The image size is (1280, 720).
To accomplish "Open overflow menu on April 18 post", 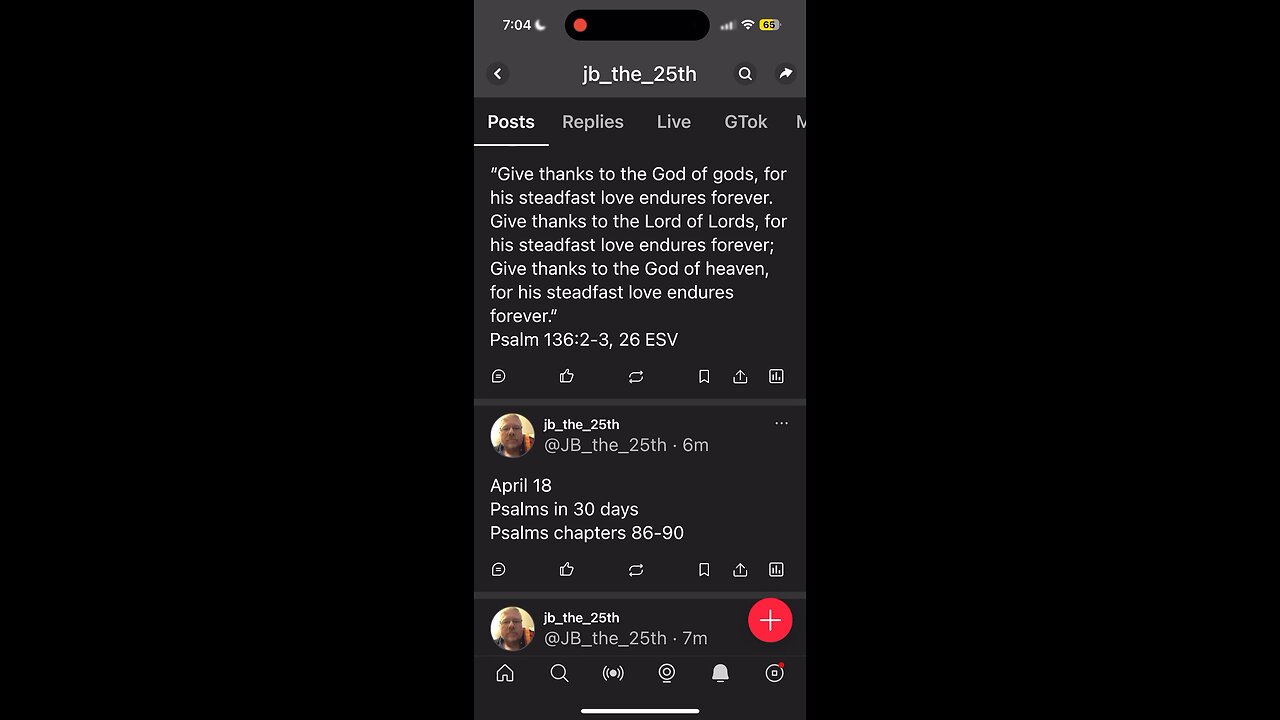I will tap(781, 423).
